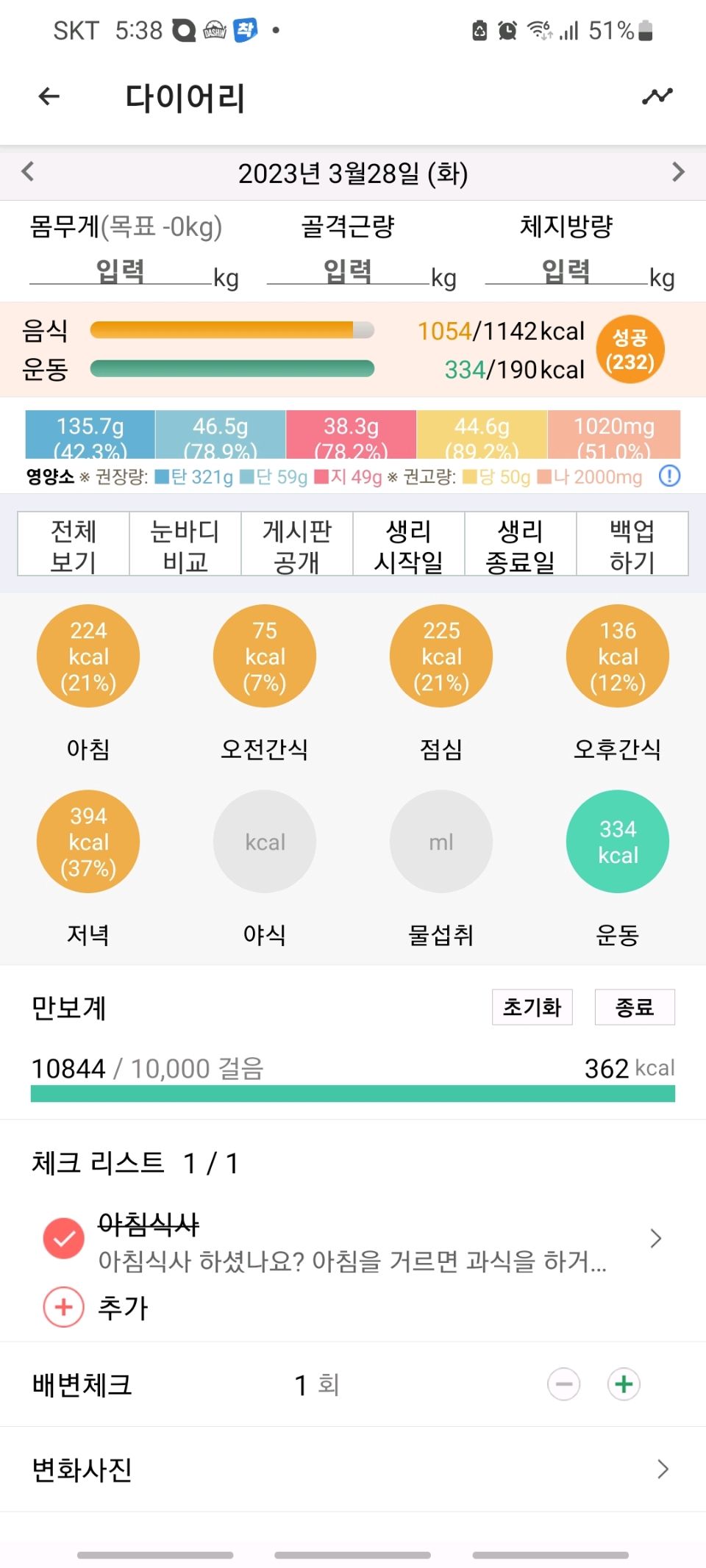The width and height of the screenshot is (706, 1568).
Task: Tap 백업 하기 button
Action: (x=632, y=545)
